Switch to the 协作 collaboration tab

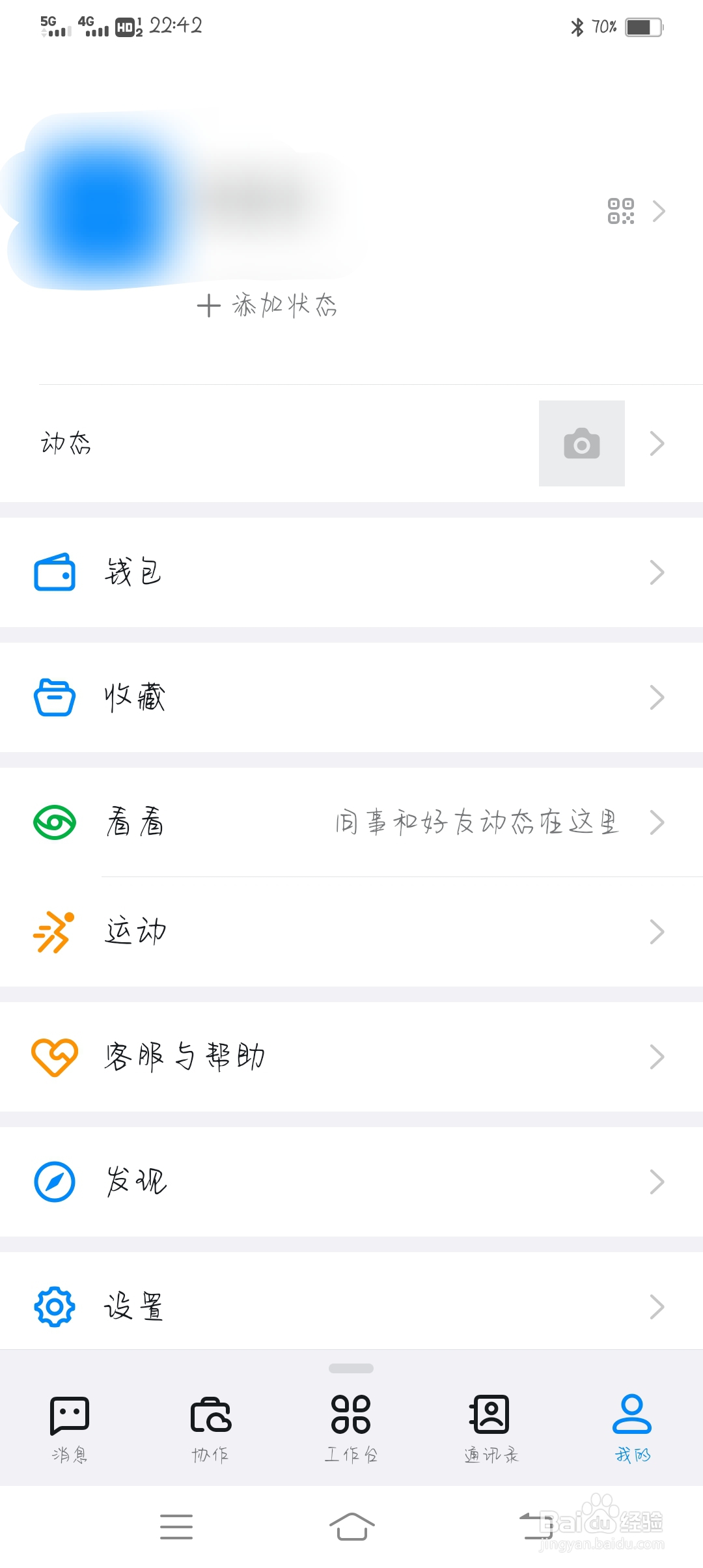210,1427
